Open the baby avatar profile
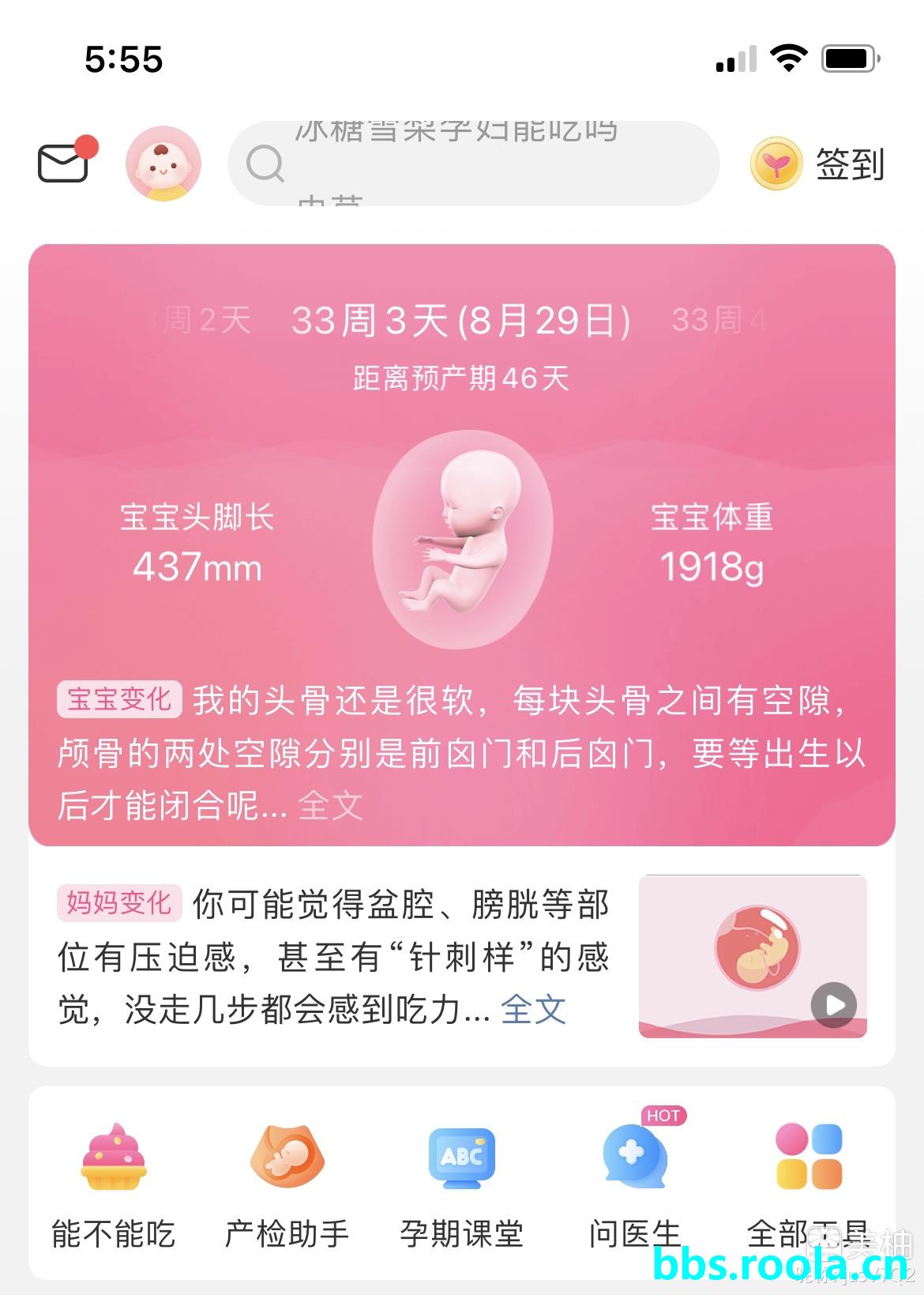Image resolution: width=924 pixels, height=1295 pixels. coord(163,164)
